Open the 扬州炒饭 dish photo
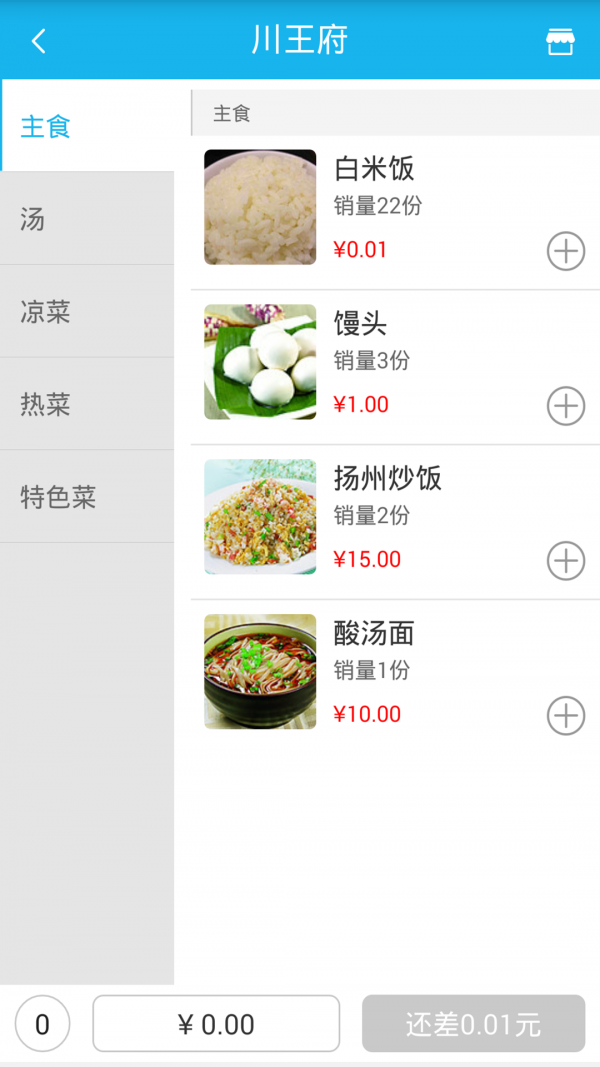600x1067 pixels. [260, 517]
